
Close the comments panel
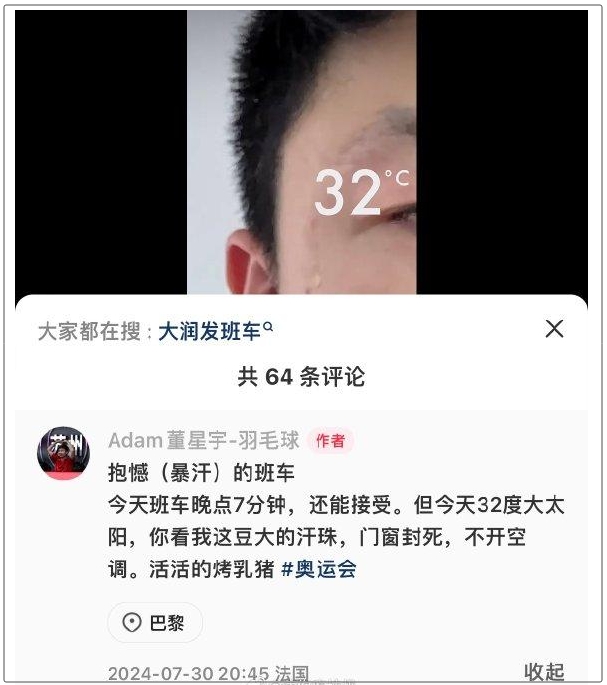coord(554,329)
